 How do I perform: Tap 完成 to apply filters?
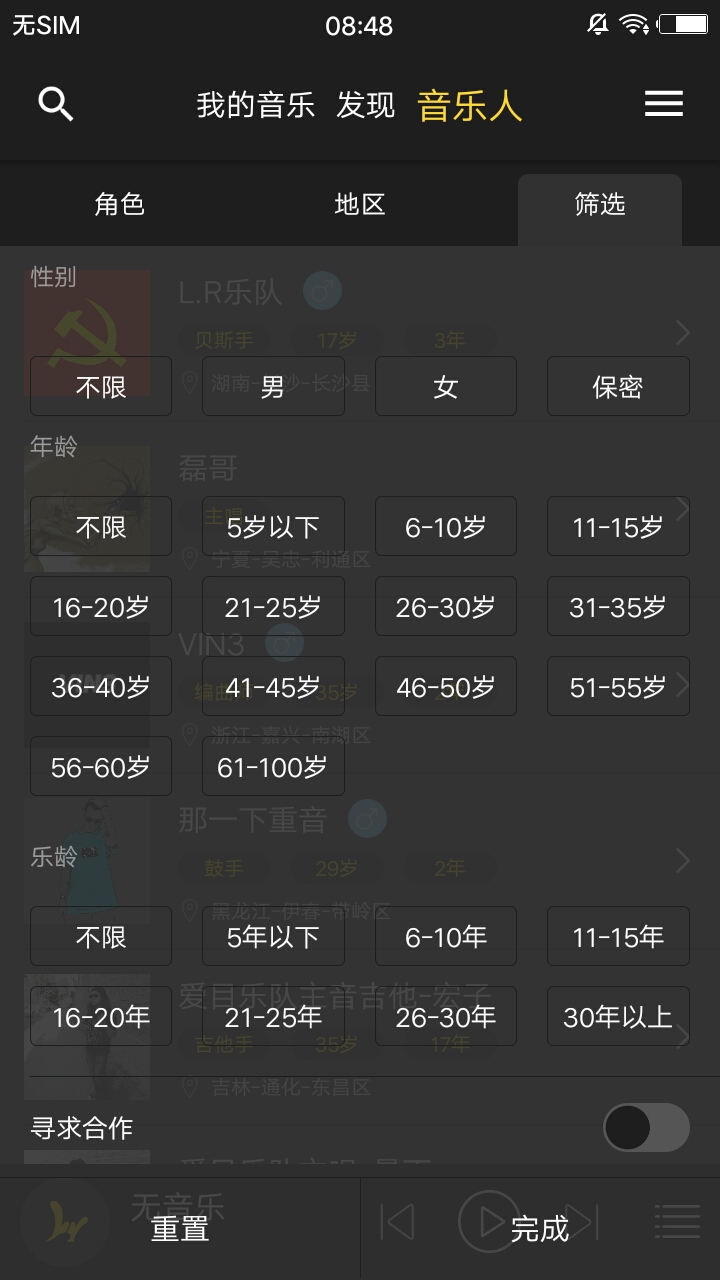pyautogui.click(x=540, y=1228)
